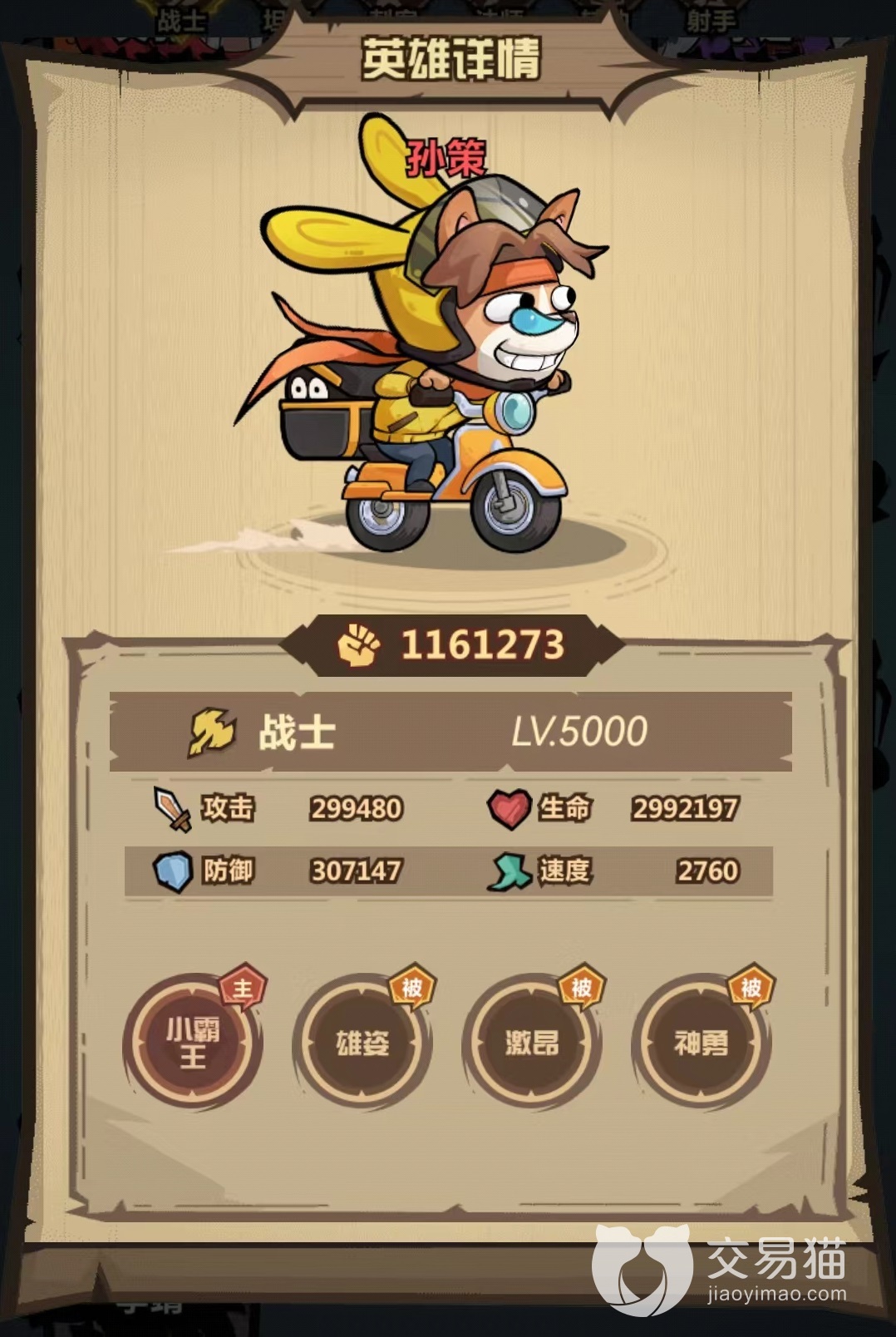View the 雄姿 passive skill
Image resolution: width=896 pixels, height=1337 pixels.
(x=362, y=1043)
